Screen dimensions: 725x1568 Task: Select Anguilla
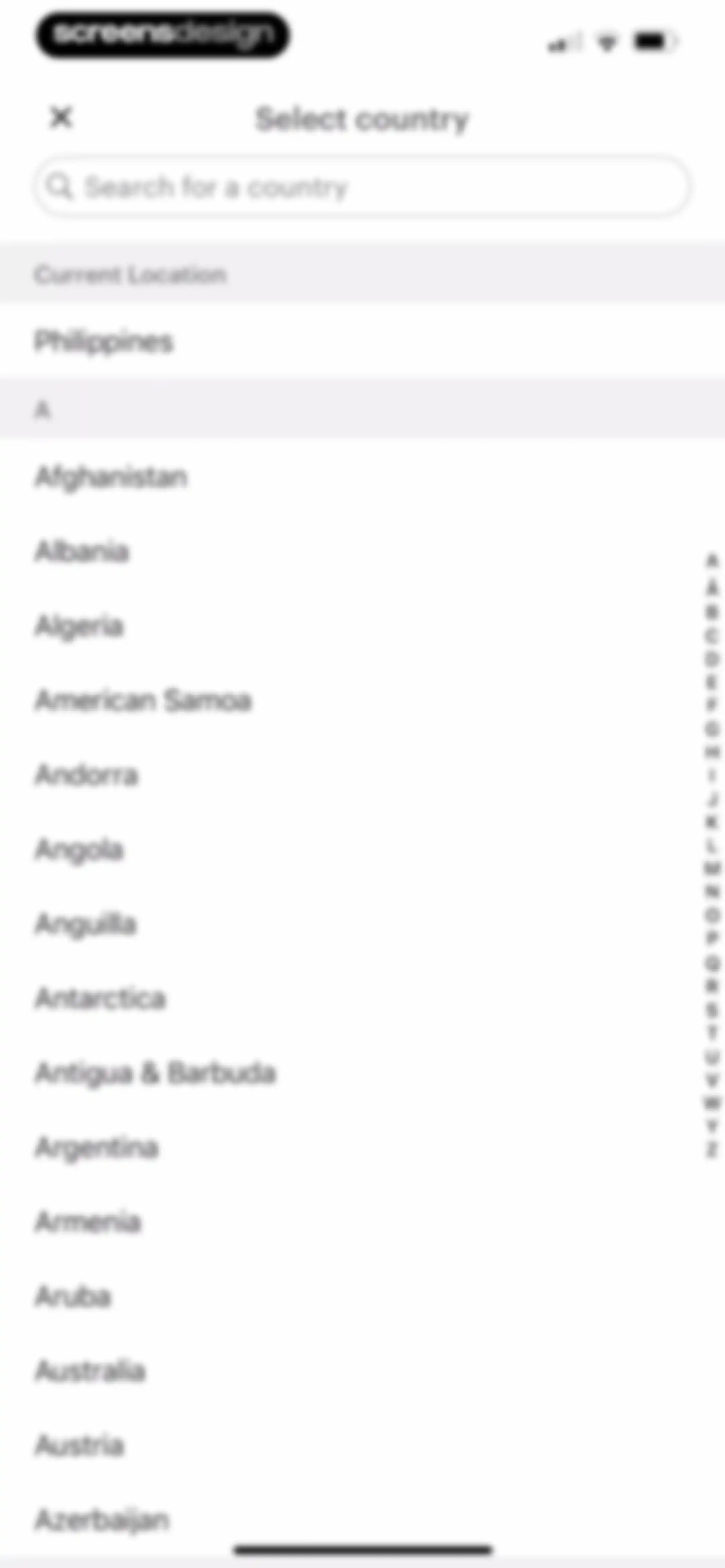click(x=362, y=924)
